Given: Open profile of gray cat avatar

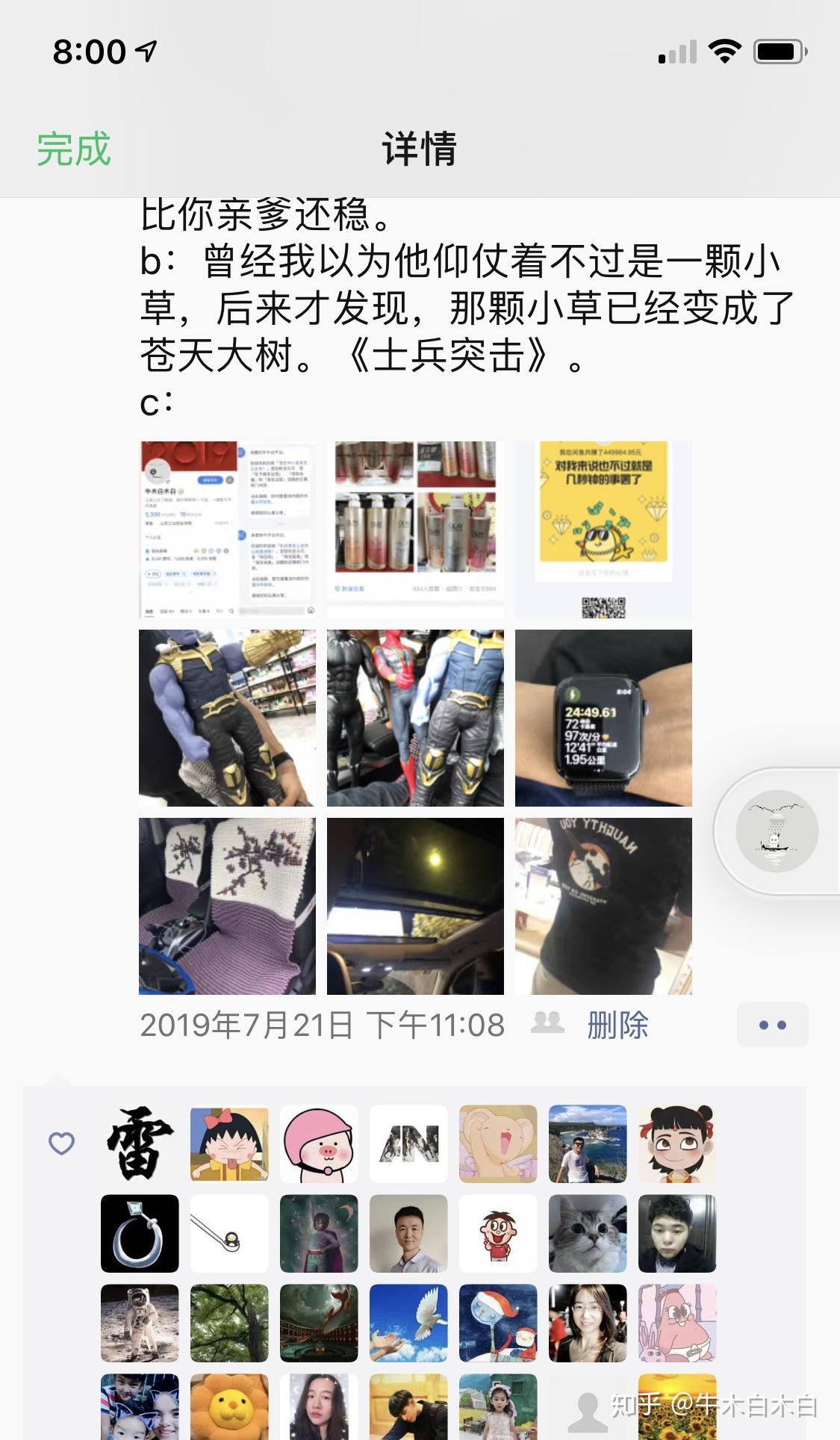Looking at the screenshot, I should pos(588,1233).
